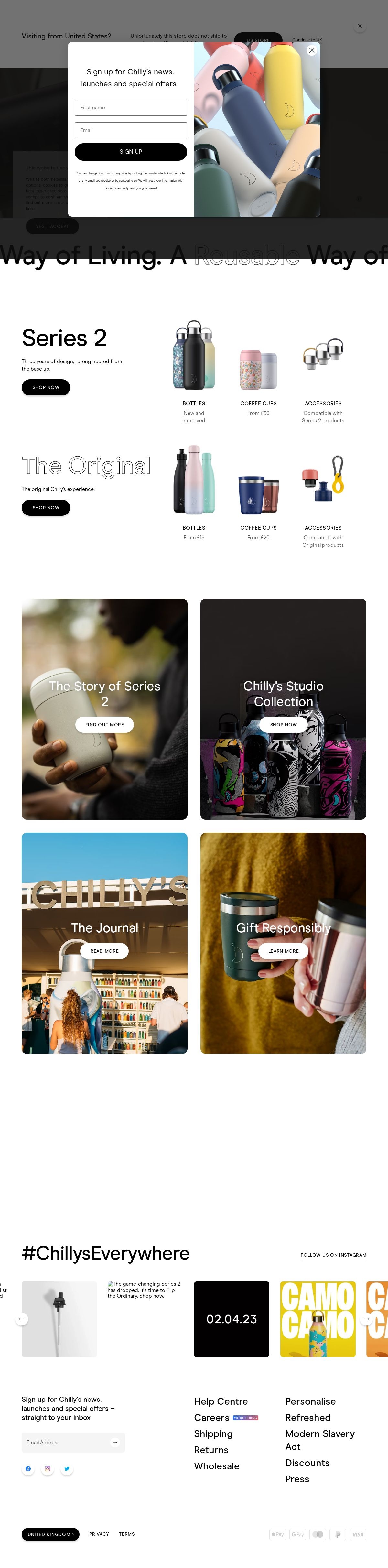Open the Help Centre link
Image resolution: width=388 pixels, height=1568 pixels.
221,1401
